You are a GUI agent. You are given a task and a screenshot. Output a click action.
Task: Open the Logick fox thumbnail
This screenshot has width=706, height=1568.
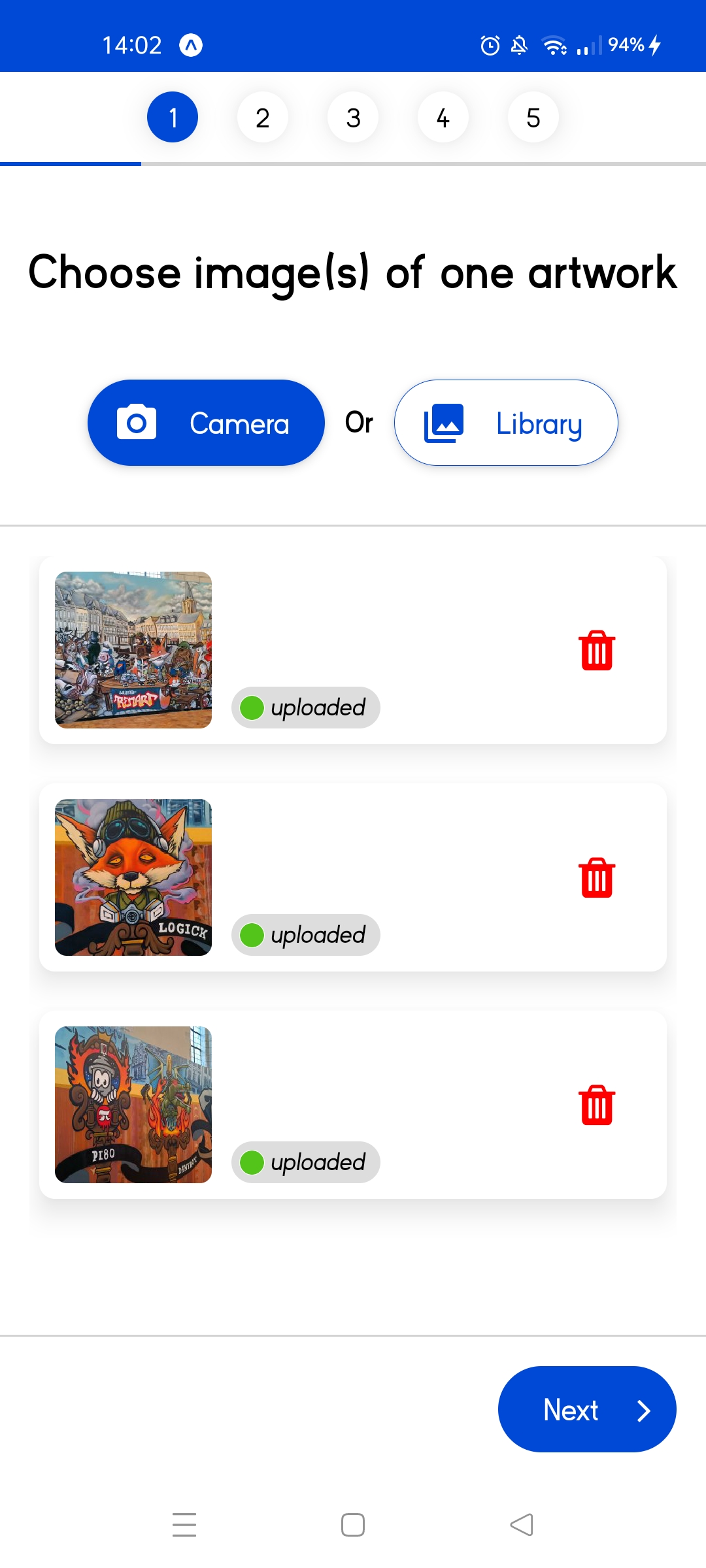click(133, 877)
